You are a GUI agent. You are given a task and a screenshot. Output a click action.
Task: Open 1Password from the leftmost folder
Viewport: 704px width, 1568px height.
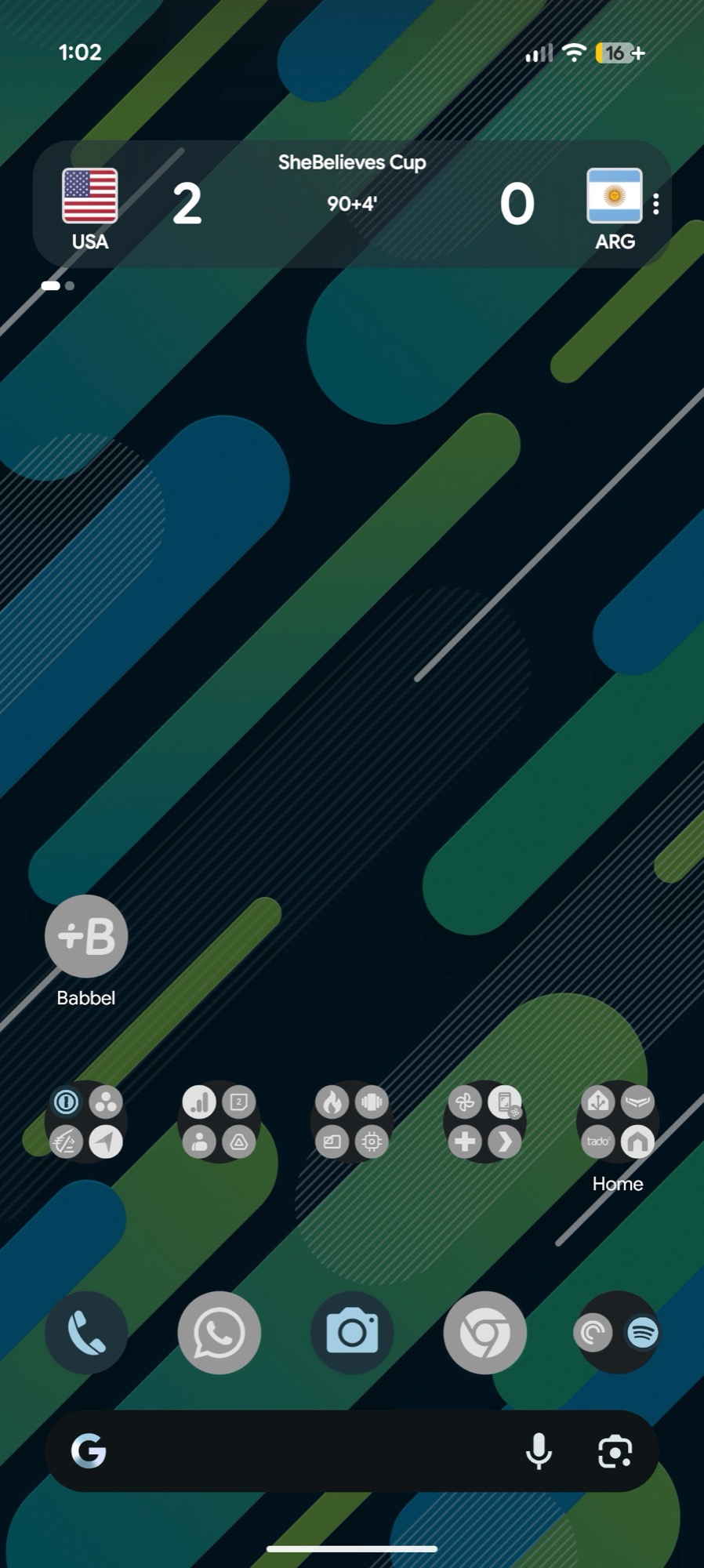[x=67, y=1102]
